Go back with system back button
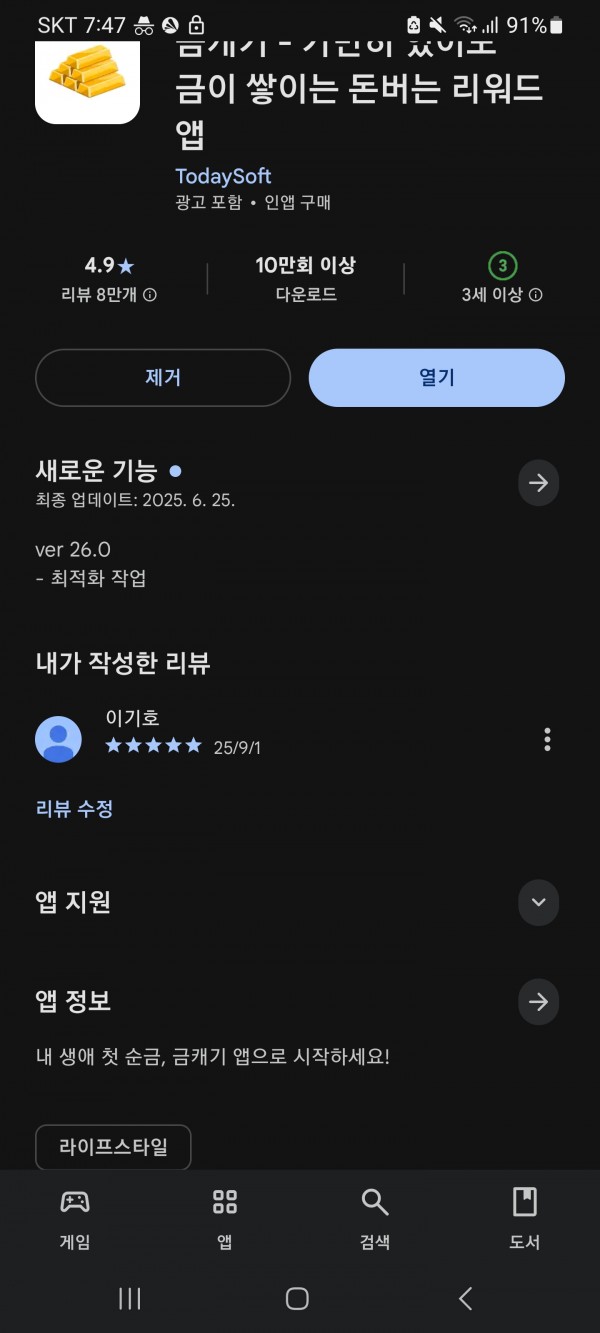 465,1298
